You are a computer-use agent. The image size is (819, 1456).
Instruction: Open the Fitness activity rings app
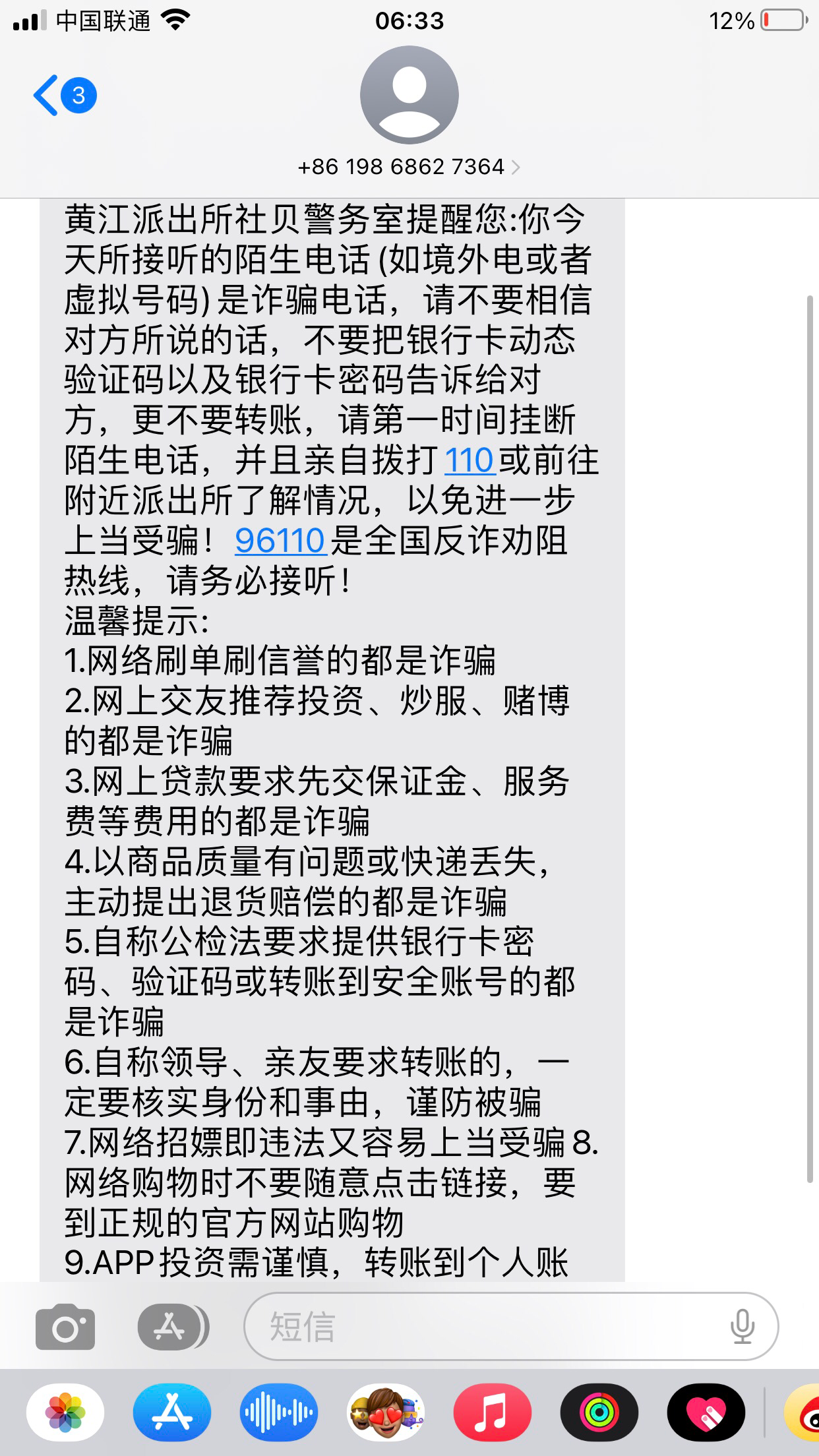tap(599, 1412)
